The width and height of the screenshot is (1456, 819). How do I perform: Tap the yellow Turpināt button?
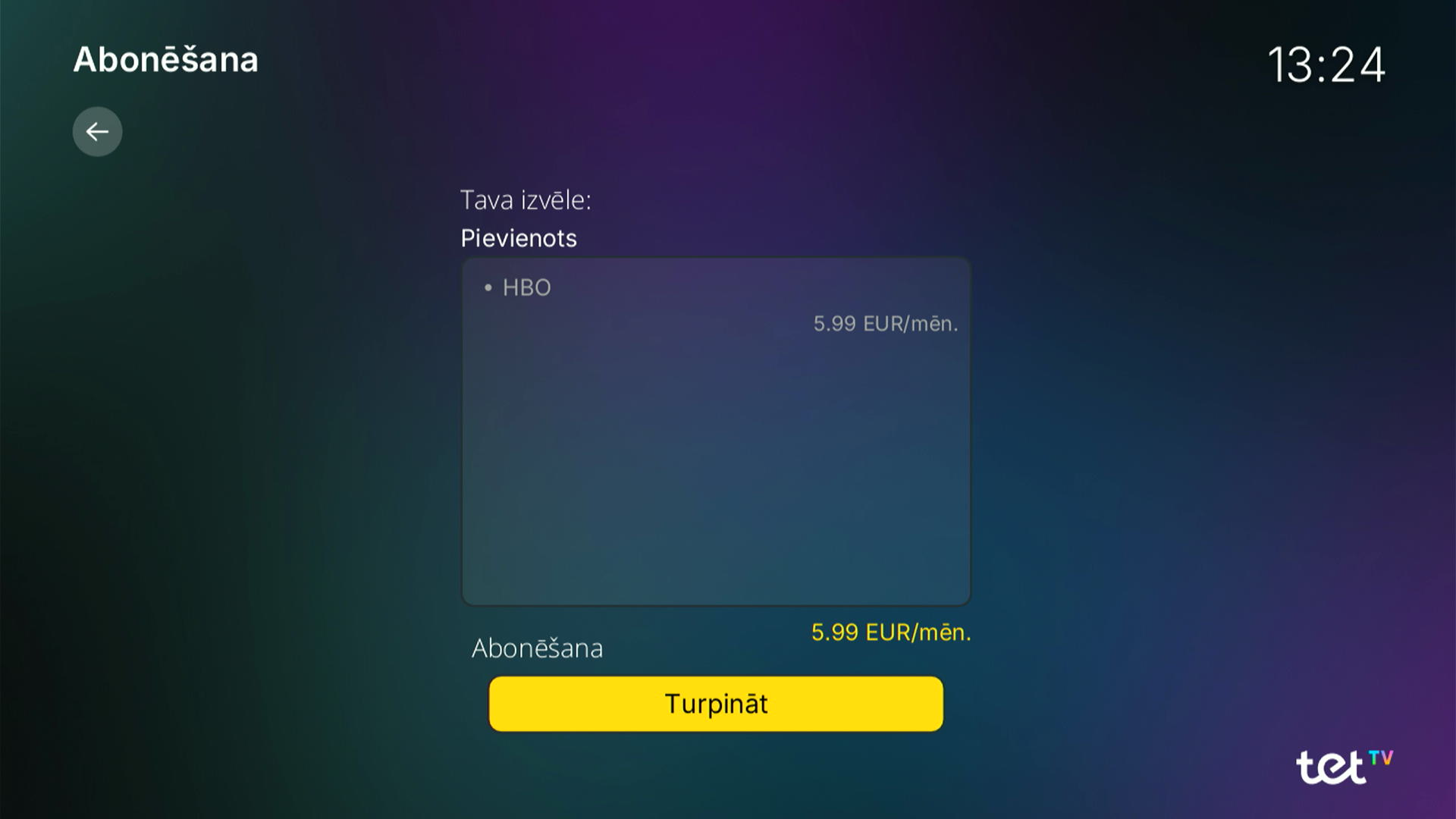[716, 704]
